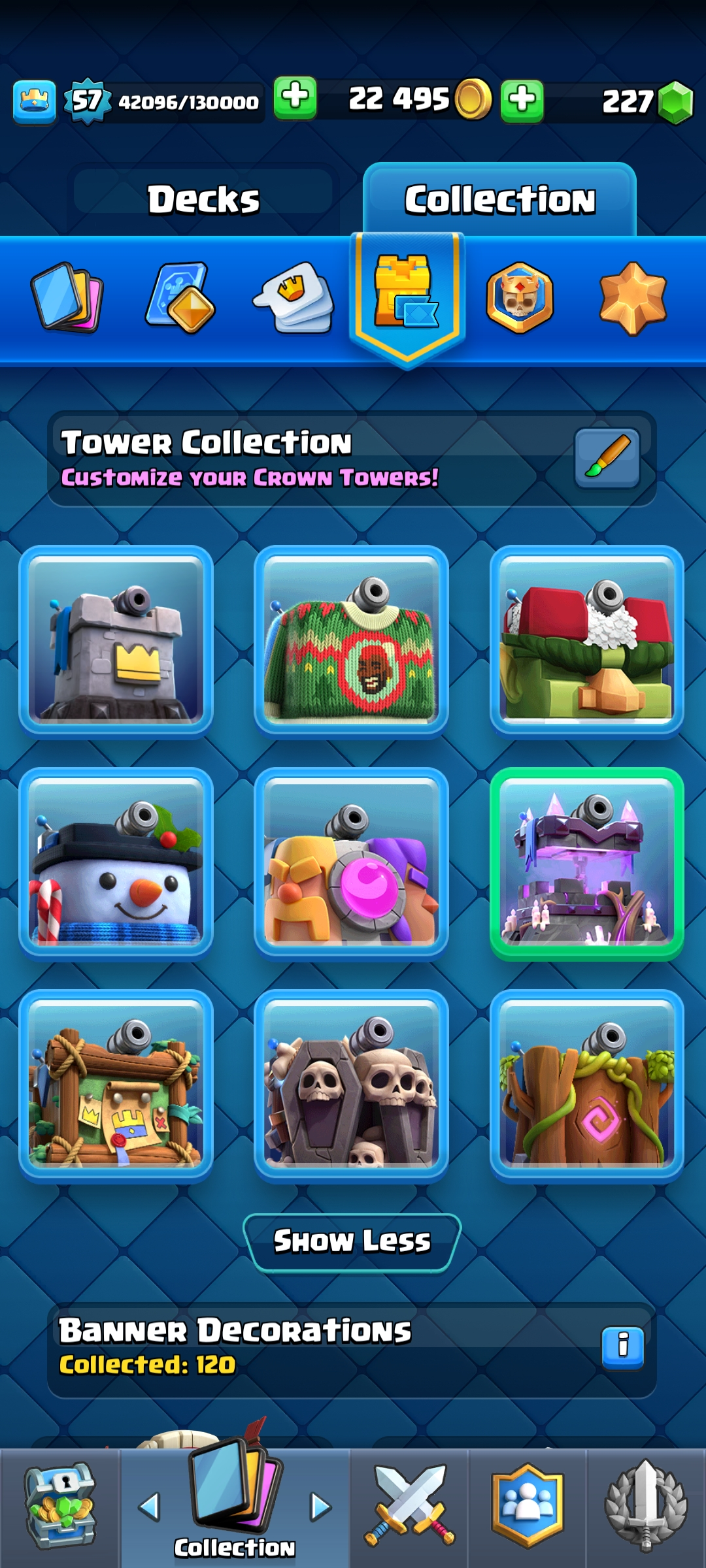Viewport: 706px width, 1568px height.
Task: Select the default grey crown tower skin
Action: [x=116, y=641]
